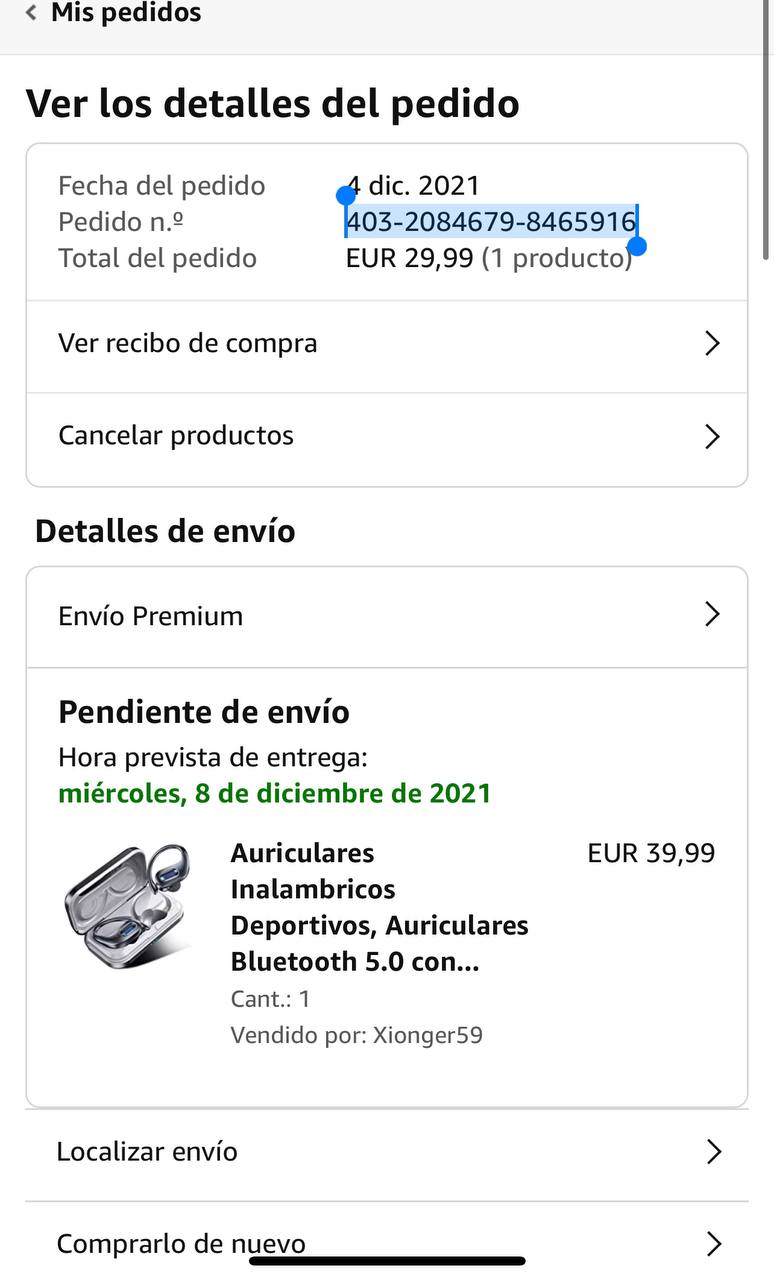Select Cancelar productos
Viewport: 774px width, 1280px height.
tap(386, 436)
